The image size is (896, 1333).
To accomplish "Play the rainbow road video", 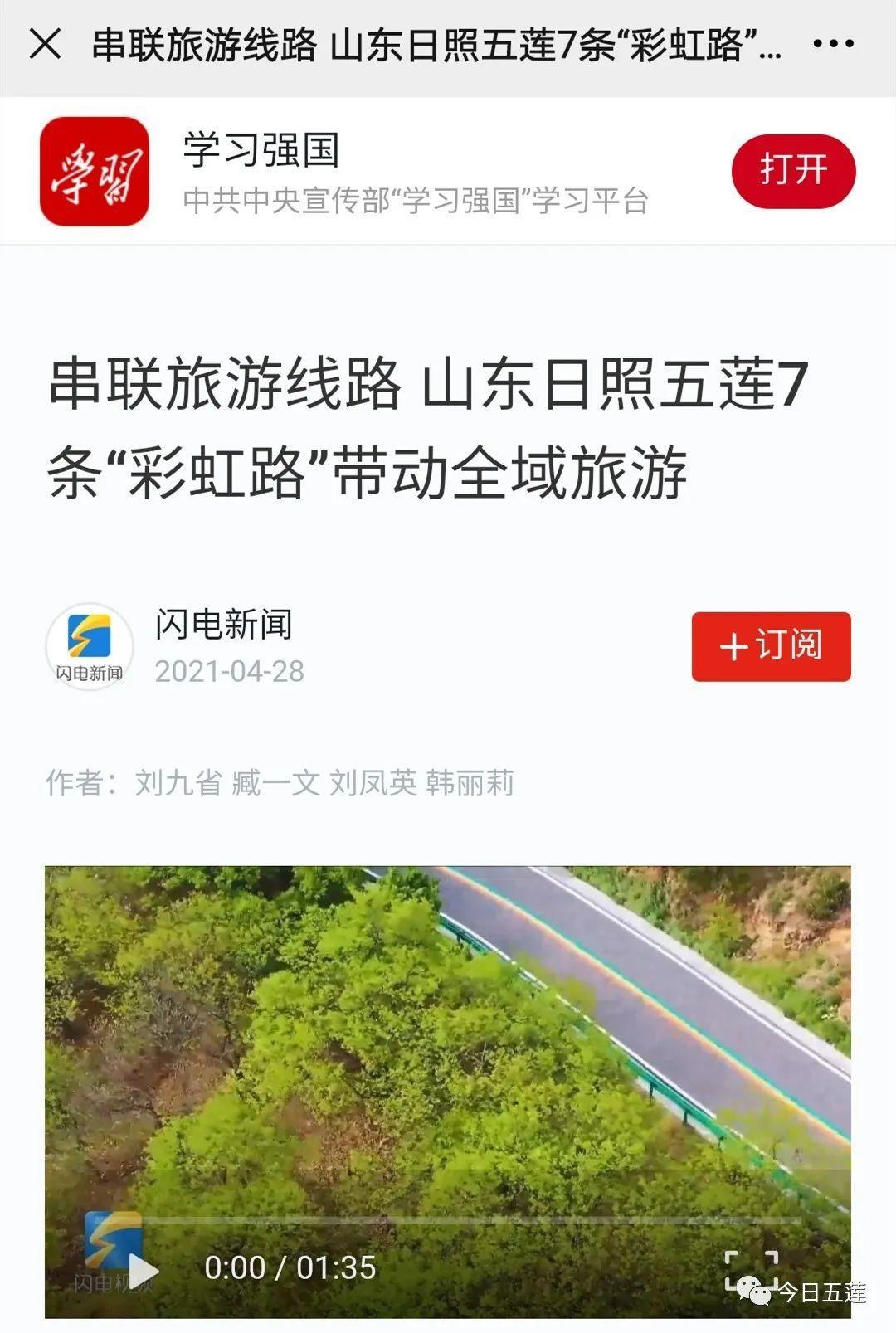I will (x=144, y=1269).
